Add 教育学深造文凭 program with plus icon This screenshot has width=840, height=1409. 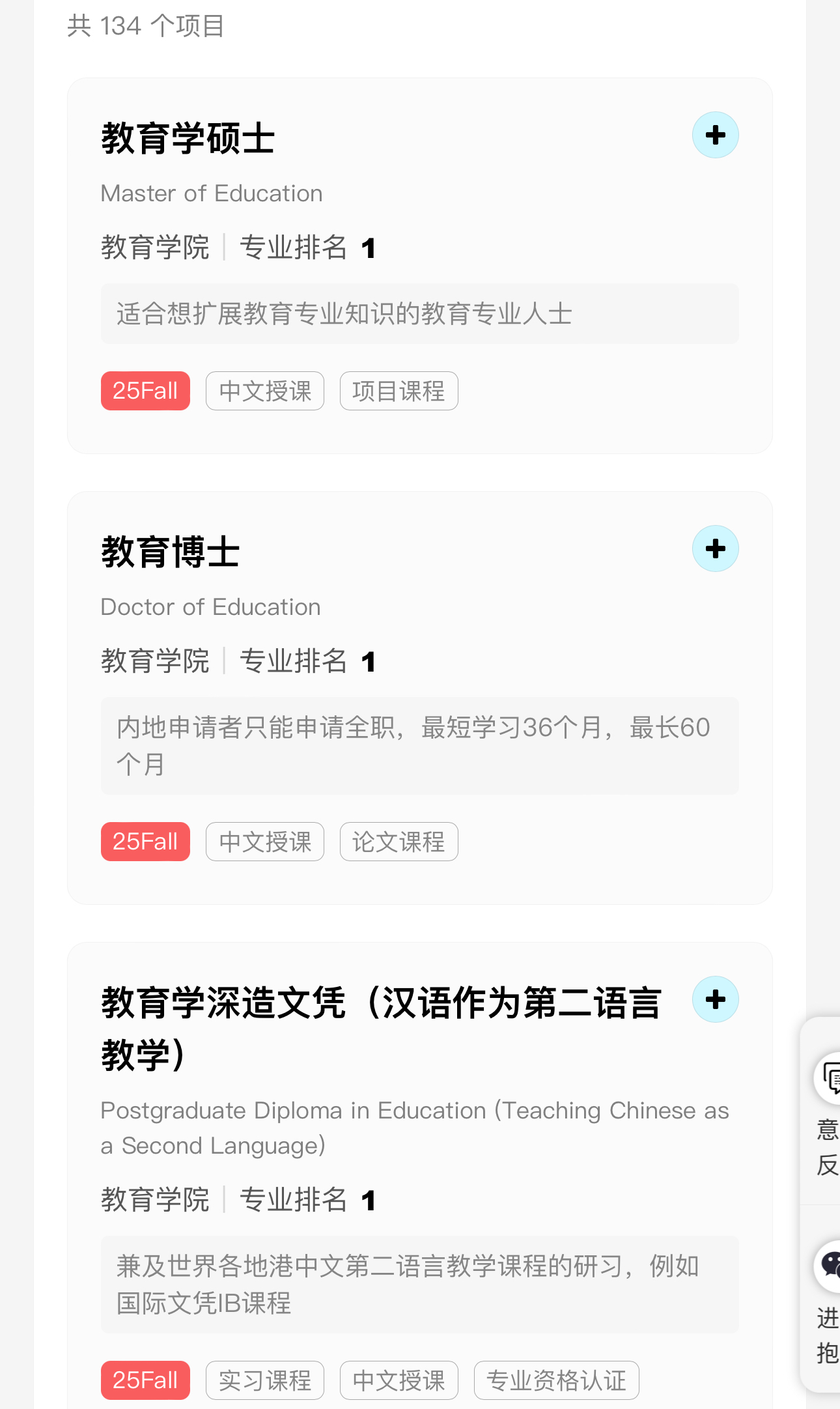715,999
